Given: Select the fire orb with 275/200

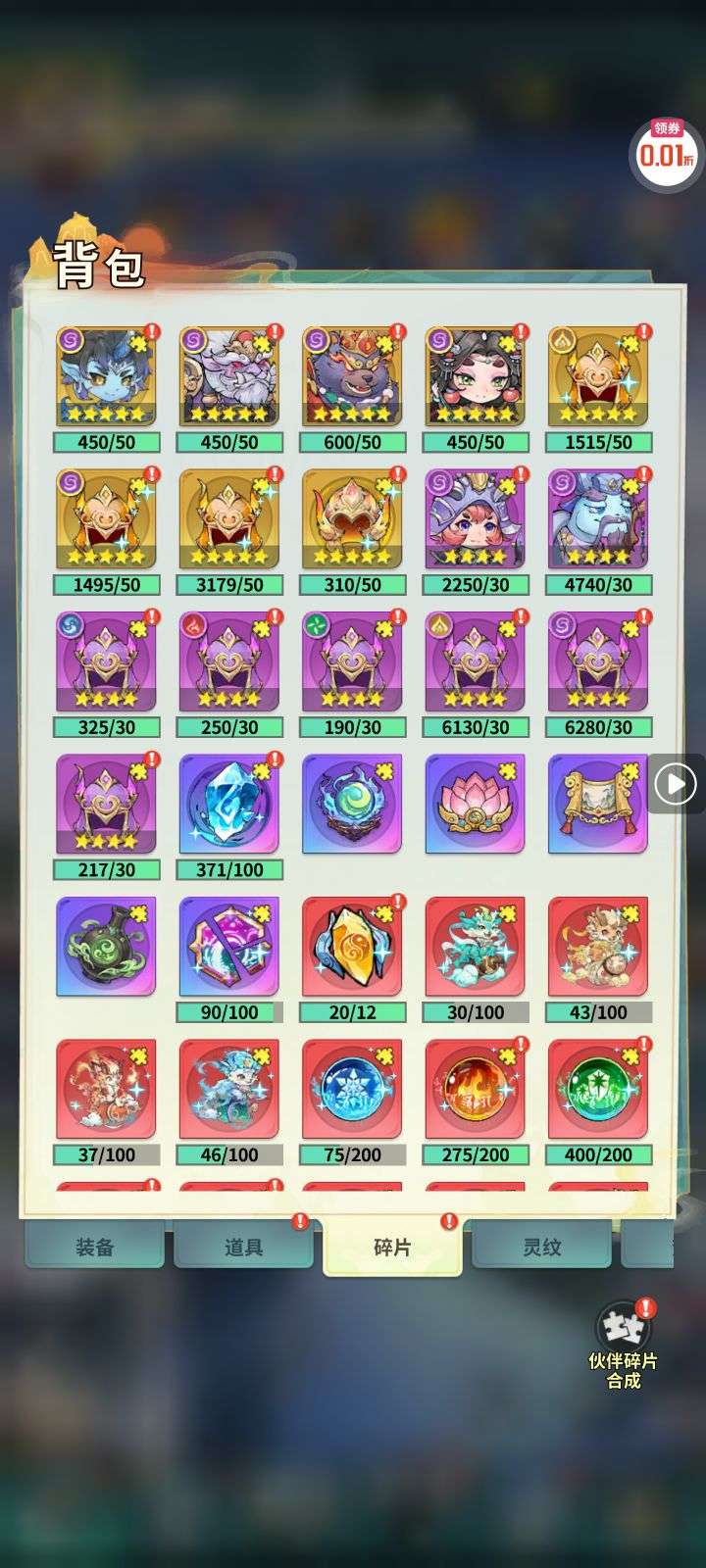Looking at the screenshot, I should click(476, 1090).
